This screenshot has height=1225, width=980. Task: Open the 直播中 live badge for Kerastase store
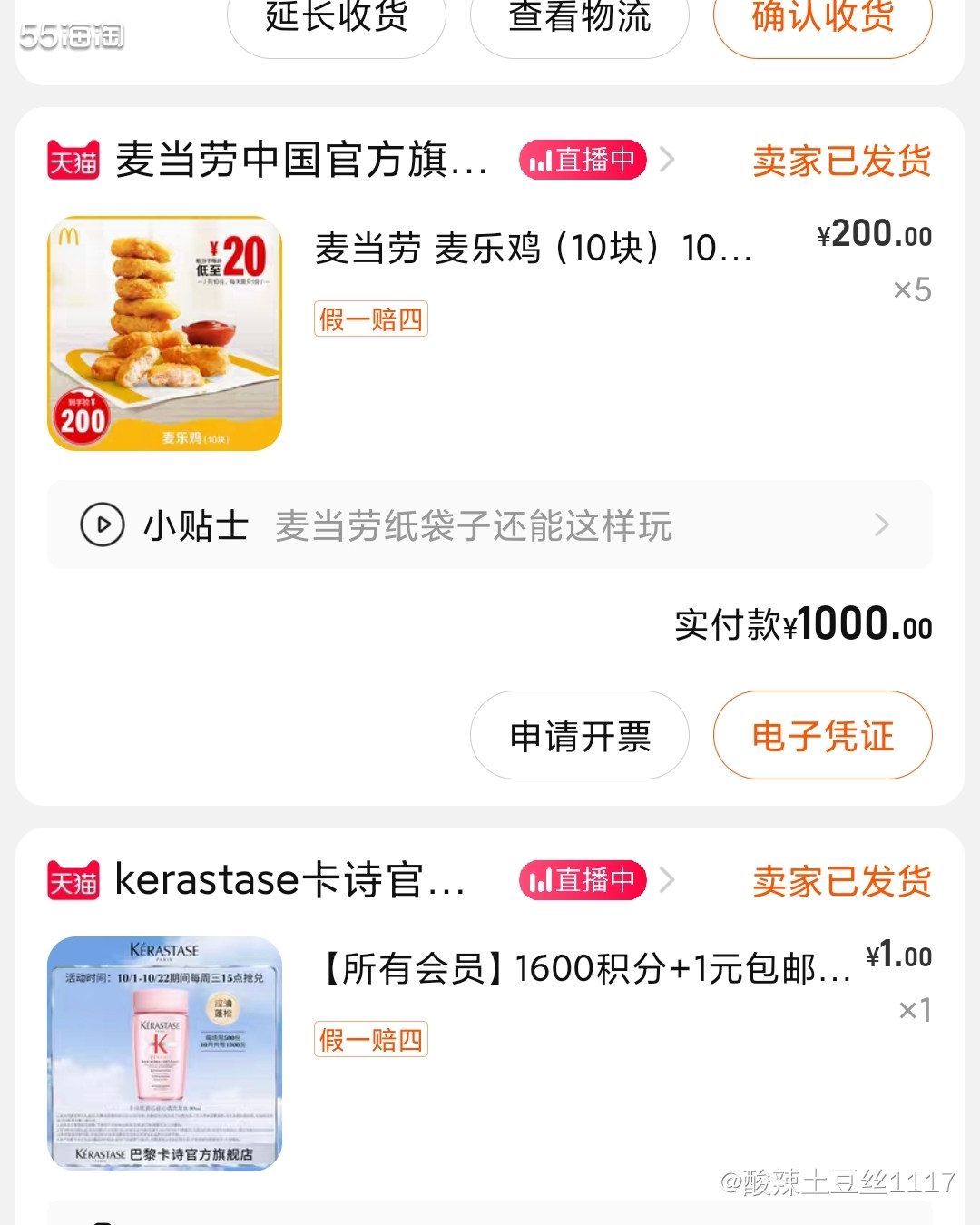click(x=582, y=880)
